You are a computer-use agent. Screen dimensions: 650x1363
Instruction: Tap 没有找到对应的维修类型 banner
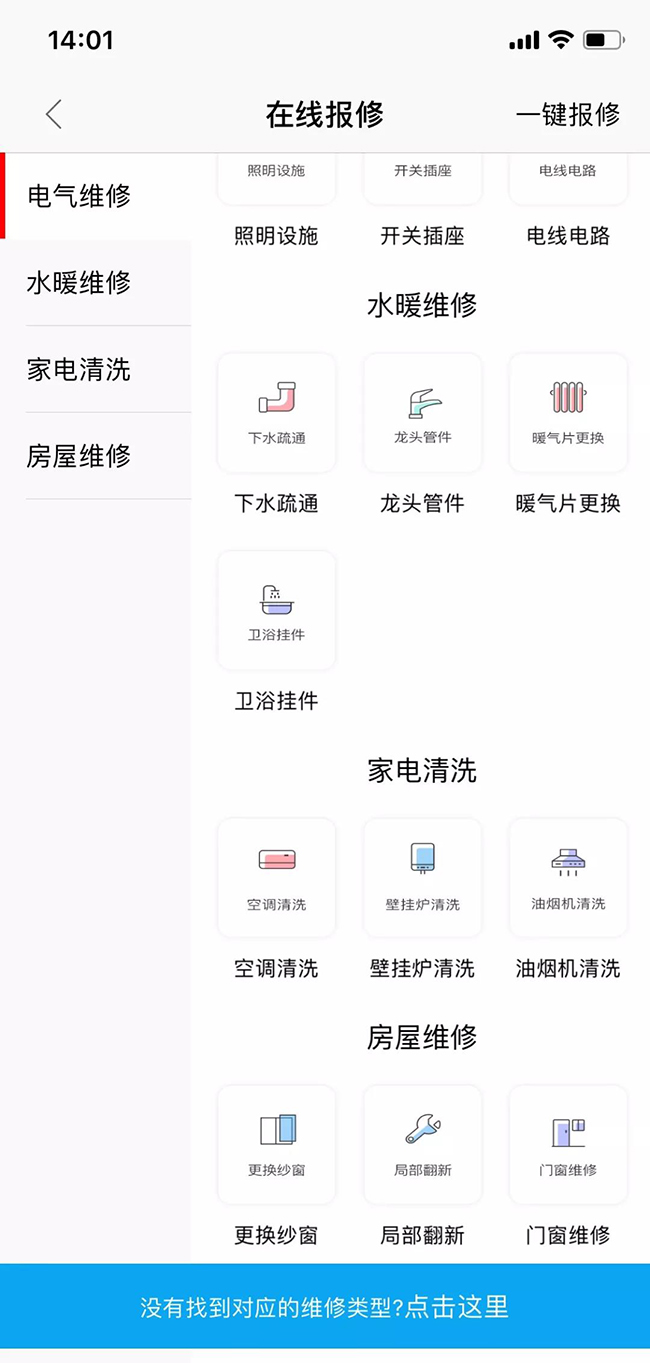click(x=325, y=1307)
